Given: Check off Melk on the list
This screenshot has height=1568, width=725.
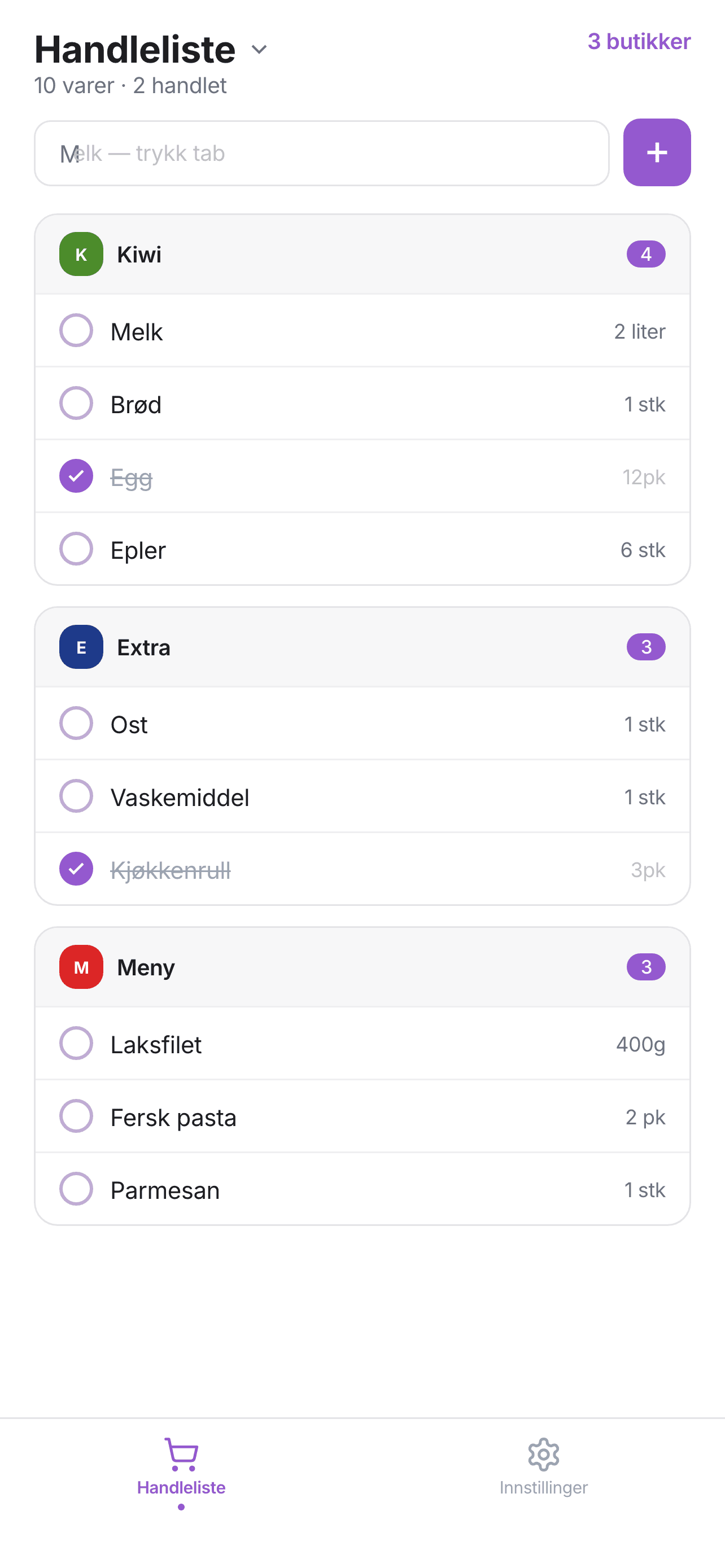Looking at the screenshot, I should coord(76,331).
